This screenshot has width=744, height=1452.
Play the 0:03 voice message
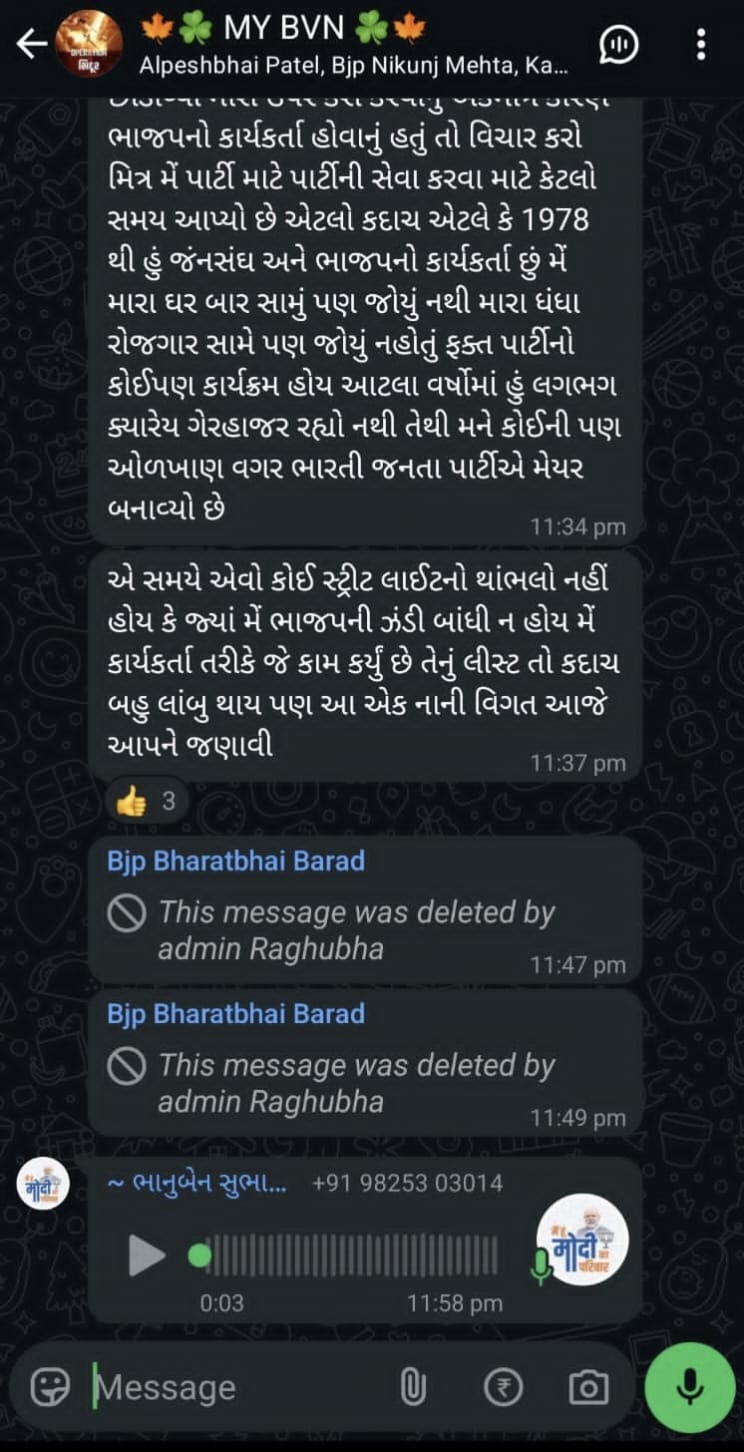(147, 1255)
